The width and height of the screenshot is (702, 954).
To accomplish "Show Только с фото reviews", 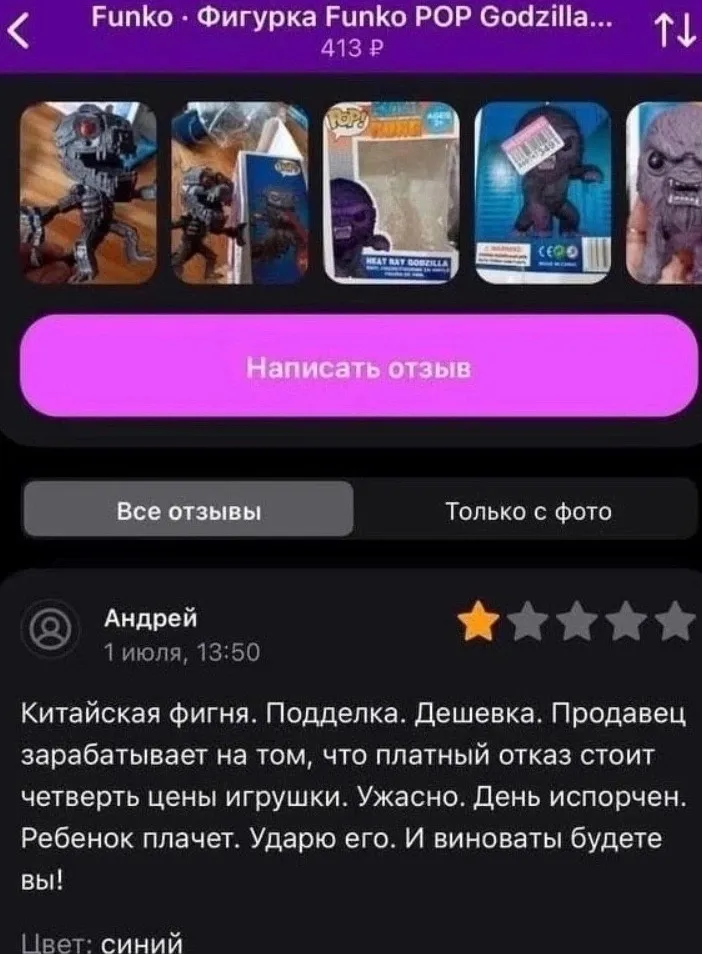I will click(527, 511).
